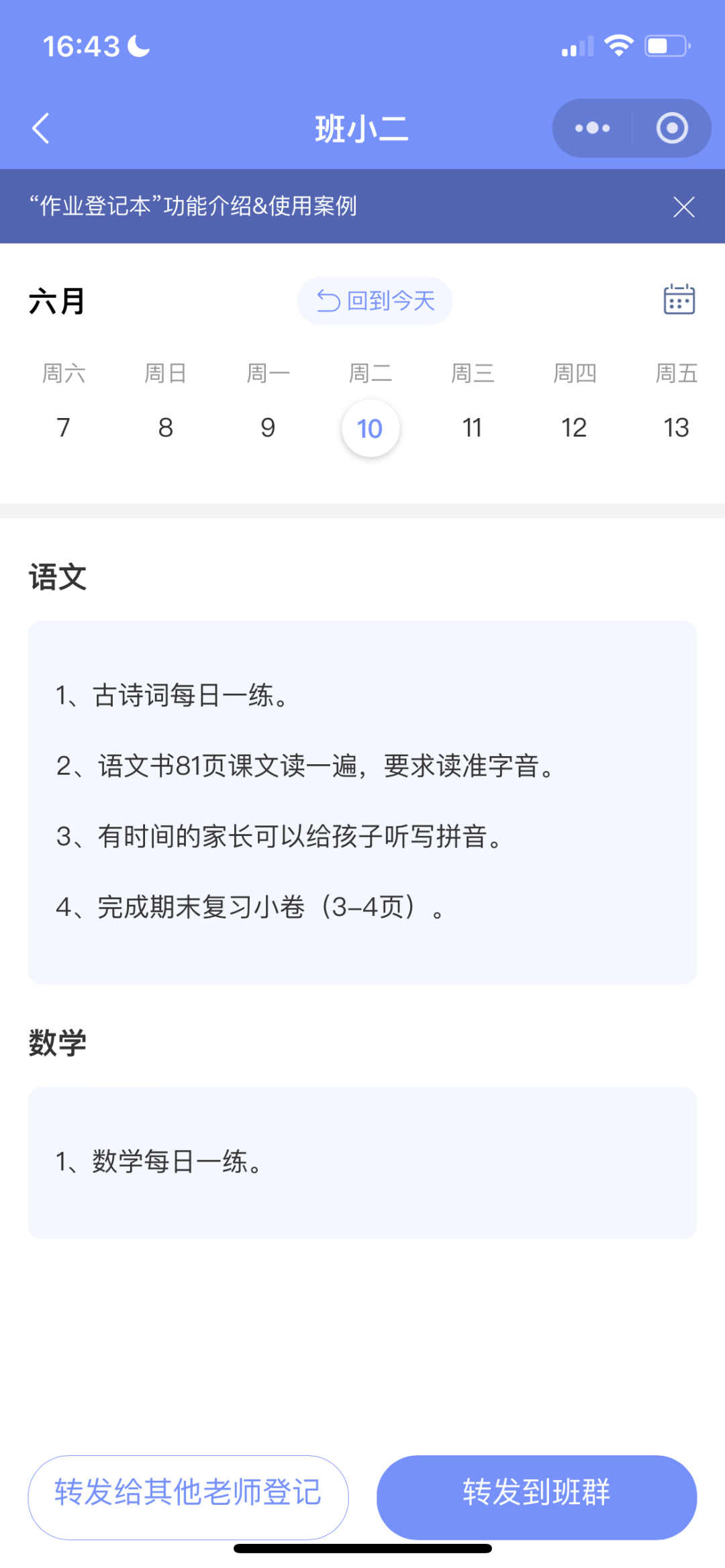Dismiss the 作业登记本 intro banner

(683, 207)
